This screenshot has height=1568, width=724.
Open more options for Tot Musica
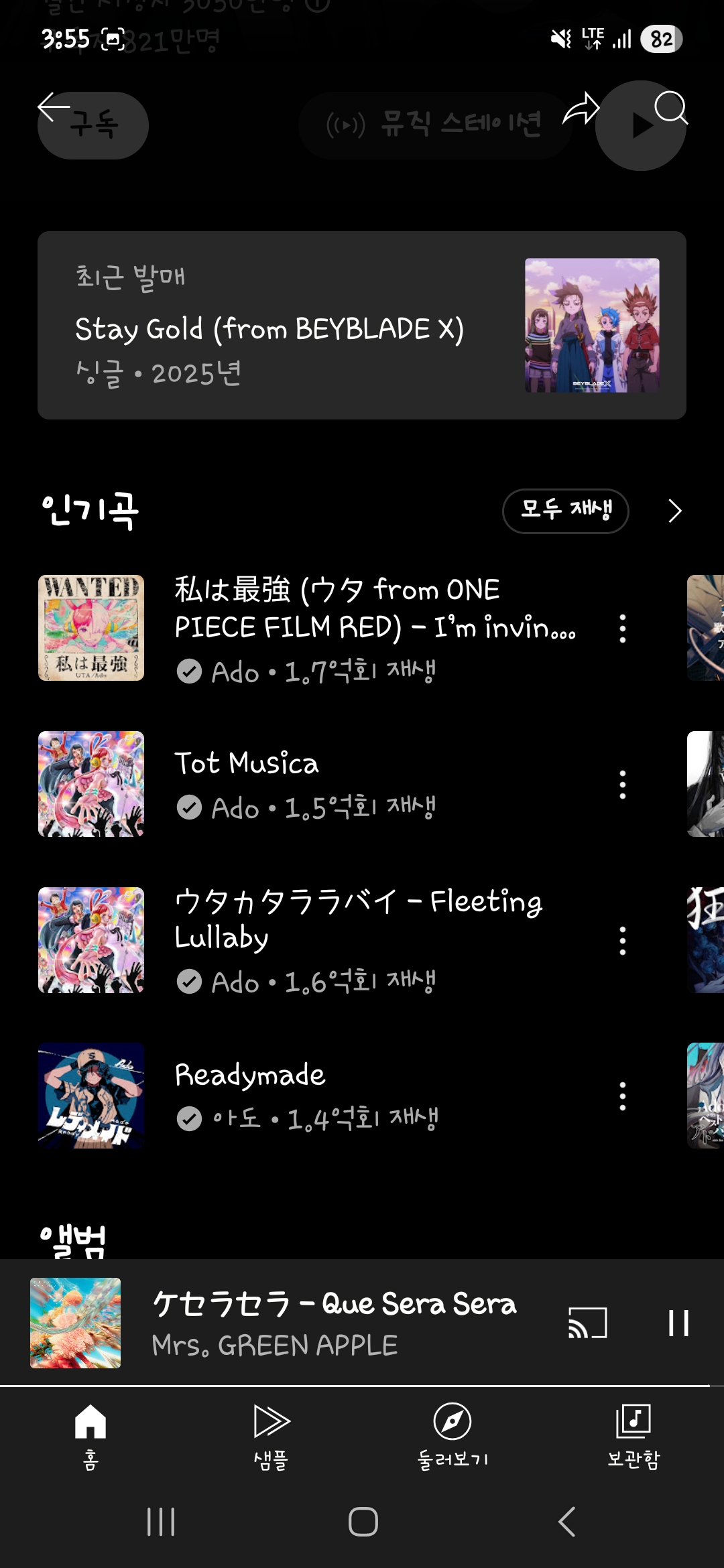coord(623,785)
